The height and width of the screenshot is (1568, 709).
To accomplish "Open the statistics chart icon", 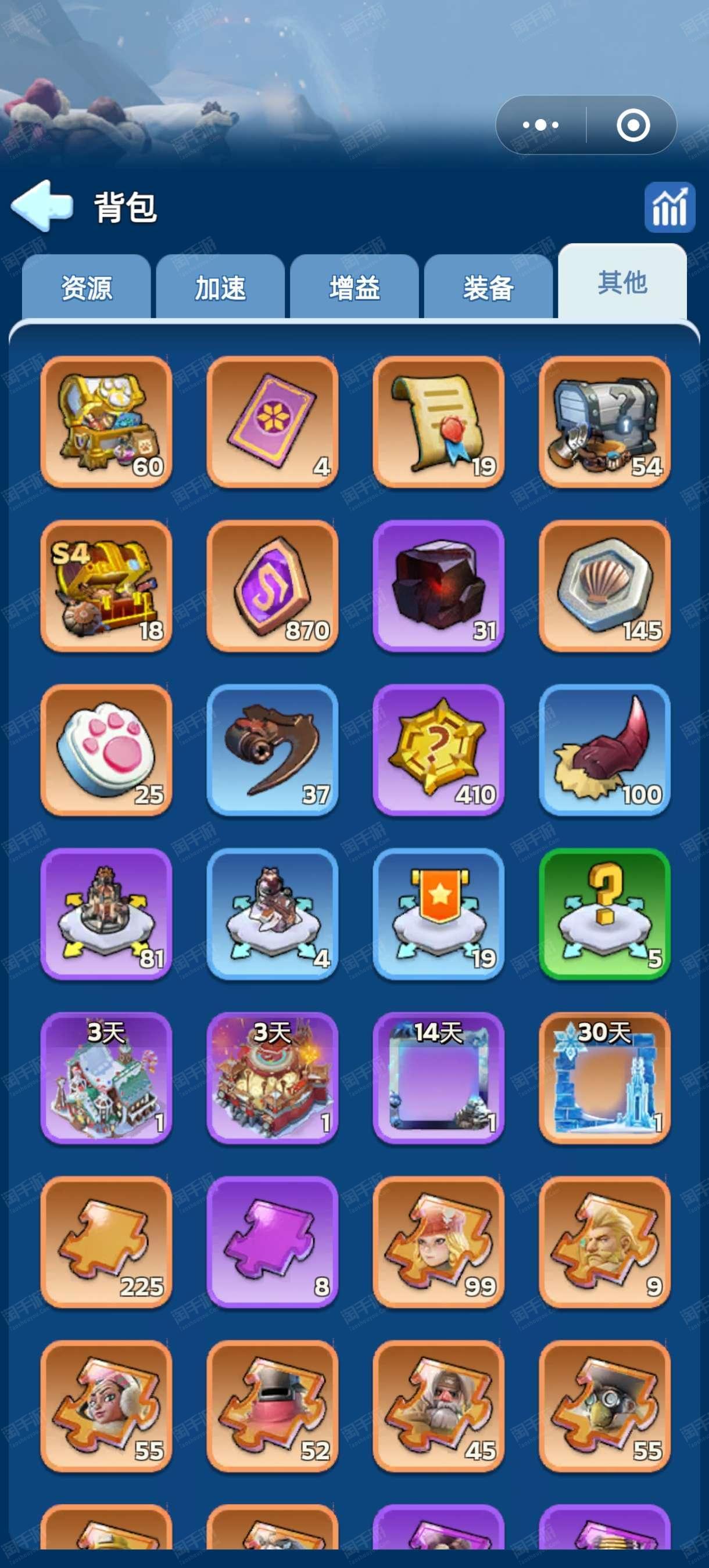I will point(669,207).
